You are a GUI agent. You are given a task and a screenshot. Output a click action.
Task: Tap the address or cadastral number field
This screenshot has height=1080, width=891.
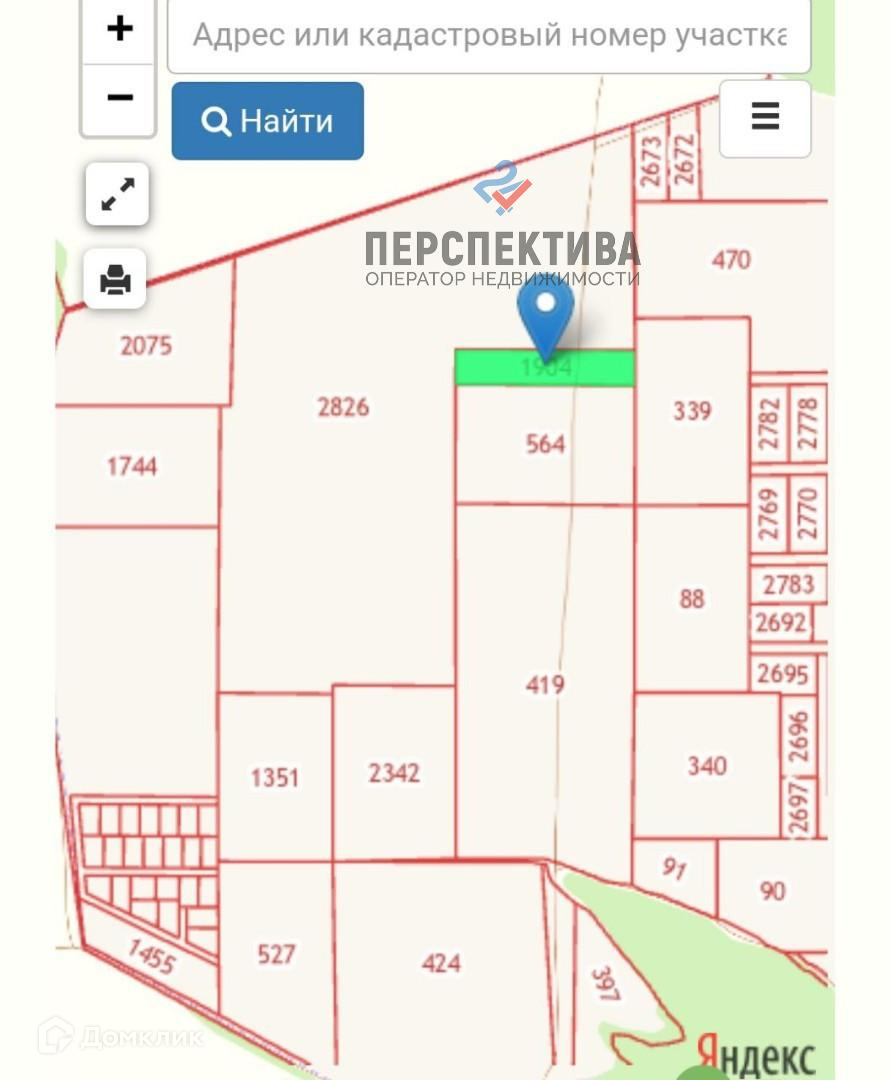coord(488,36)
